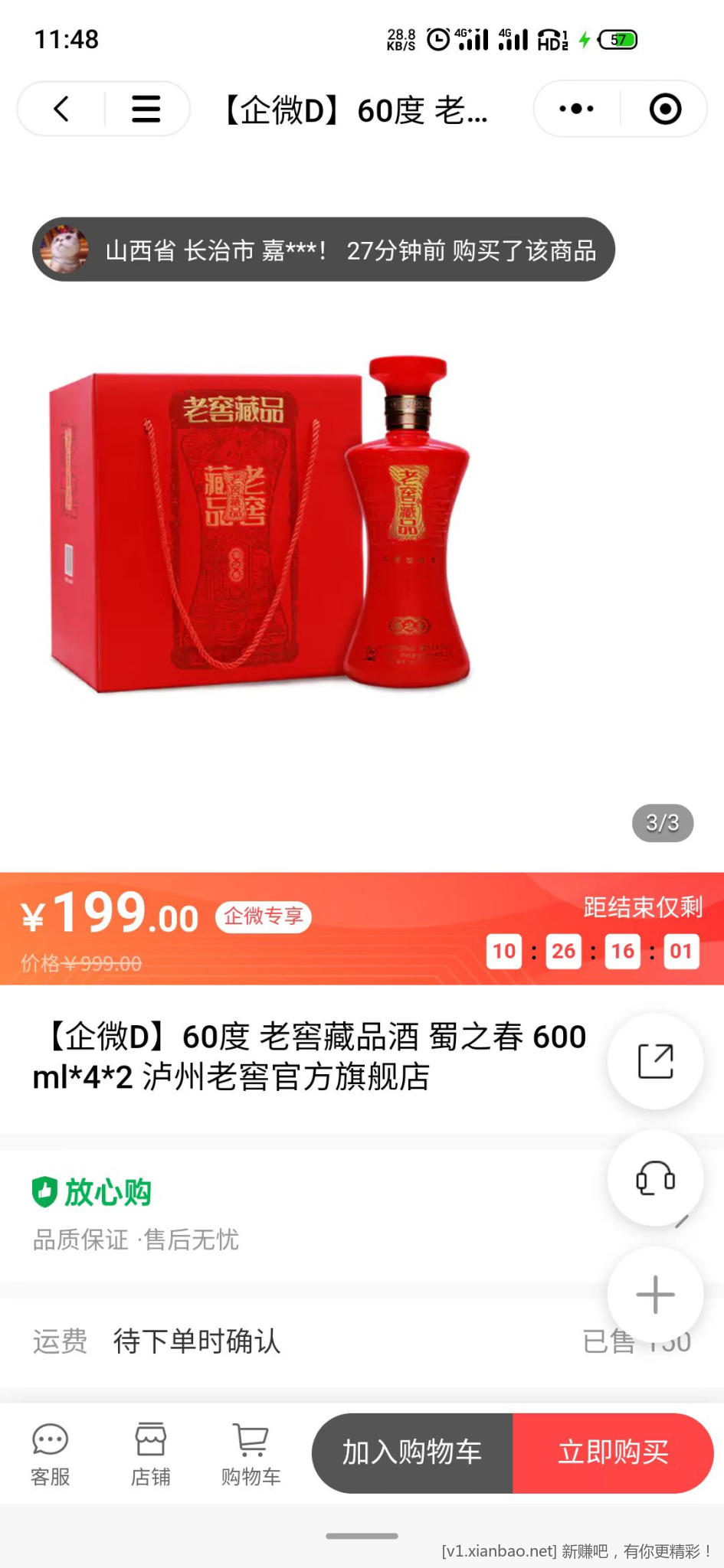
Task: Open the 购物车 shopping cart
Action: coord(251,1454)
